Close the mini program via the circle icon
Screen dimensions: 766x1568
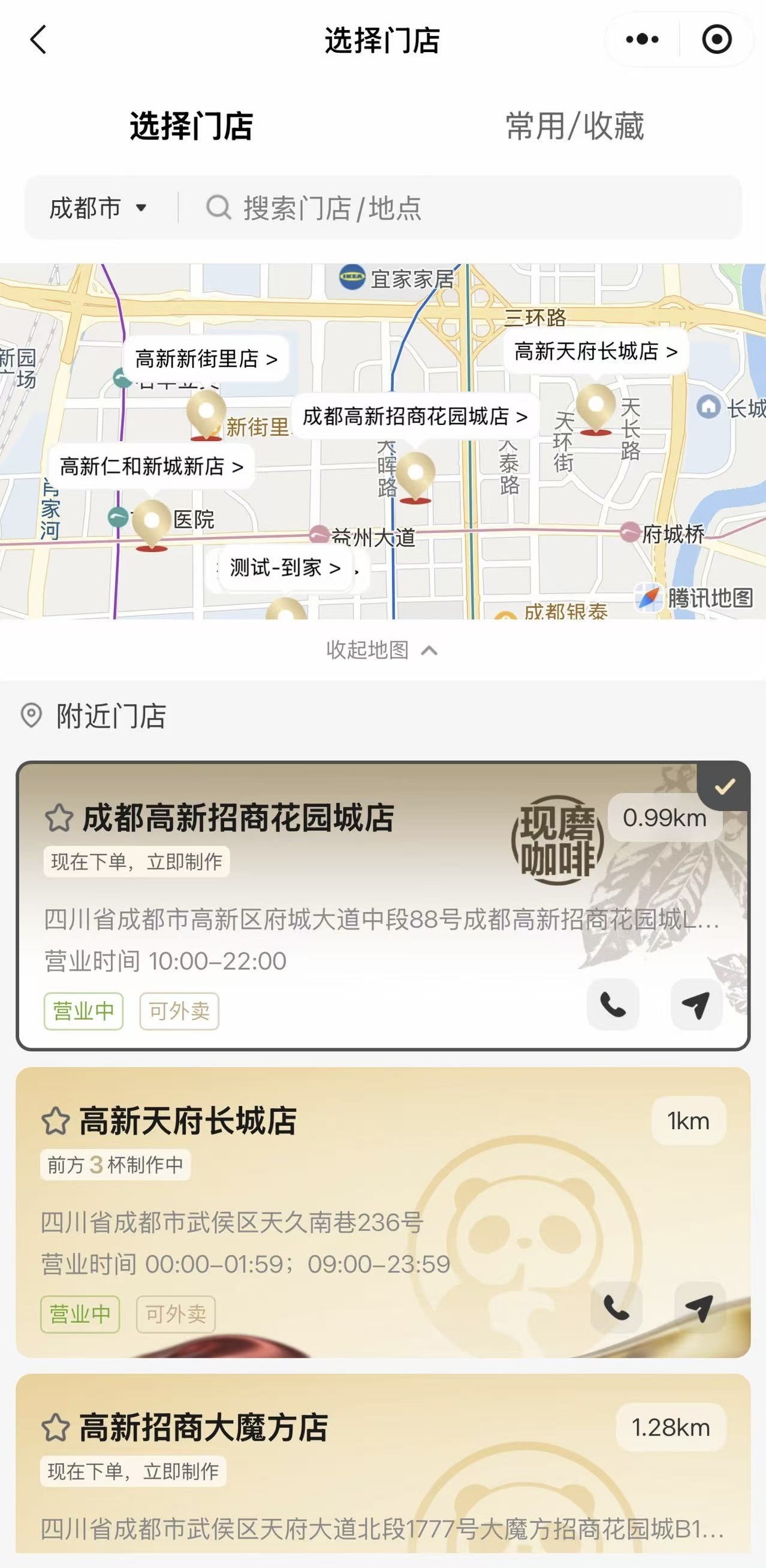[x=717, y=40]
